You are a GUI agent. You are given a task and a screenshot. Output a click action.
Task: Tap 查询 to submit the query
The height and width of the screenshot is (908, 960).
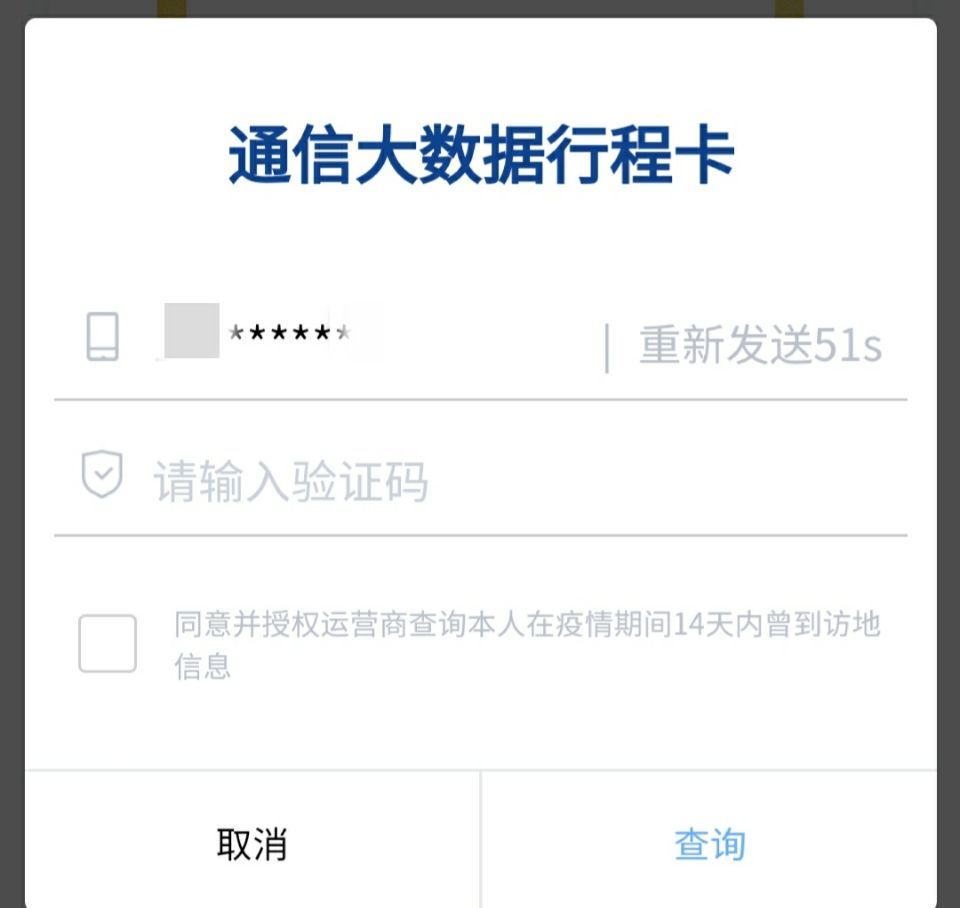point(710,844)
